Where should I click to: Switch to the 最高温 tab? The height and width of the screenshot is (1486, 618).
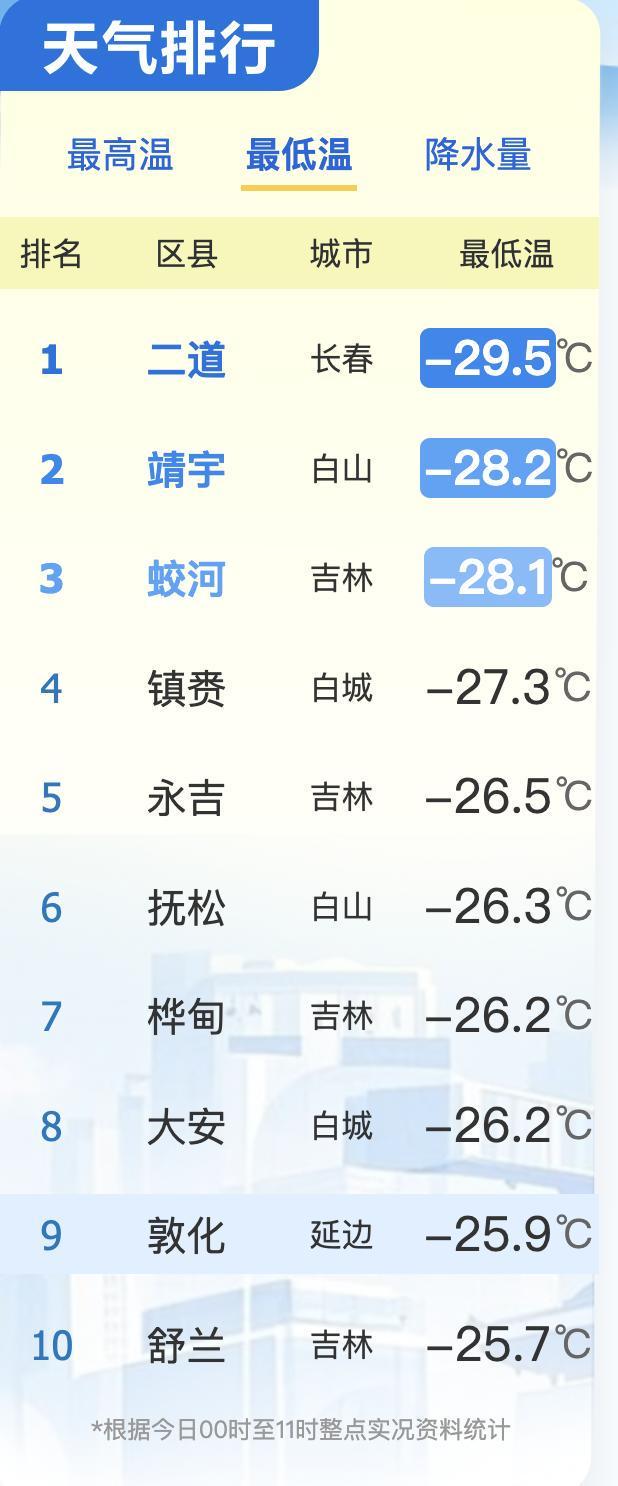(120, 156)
